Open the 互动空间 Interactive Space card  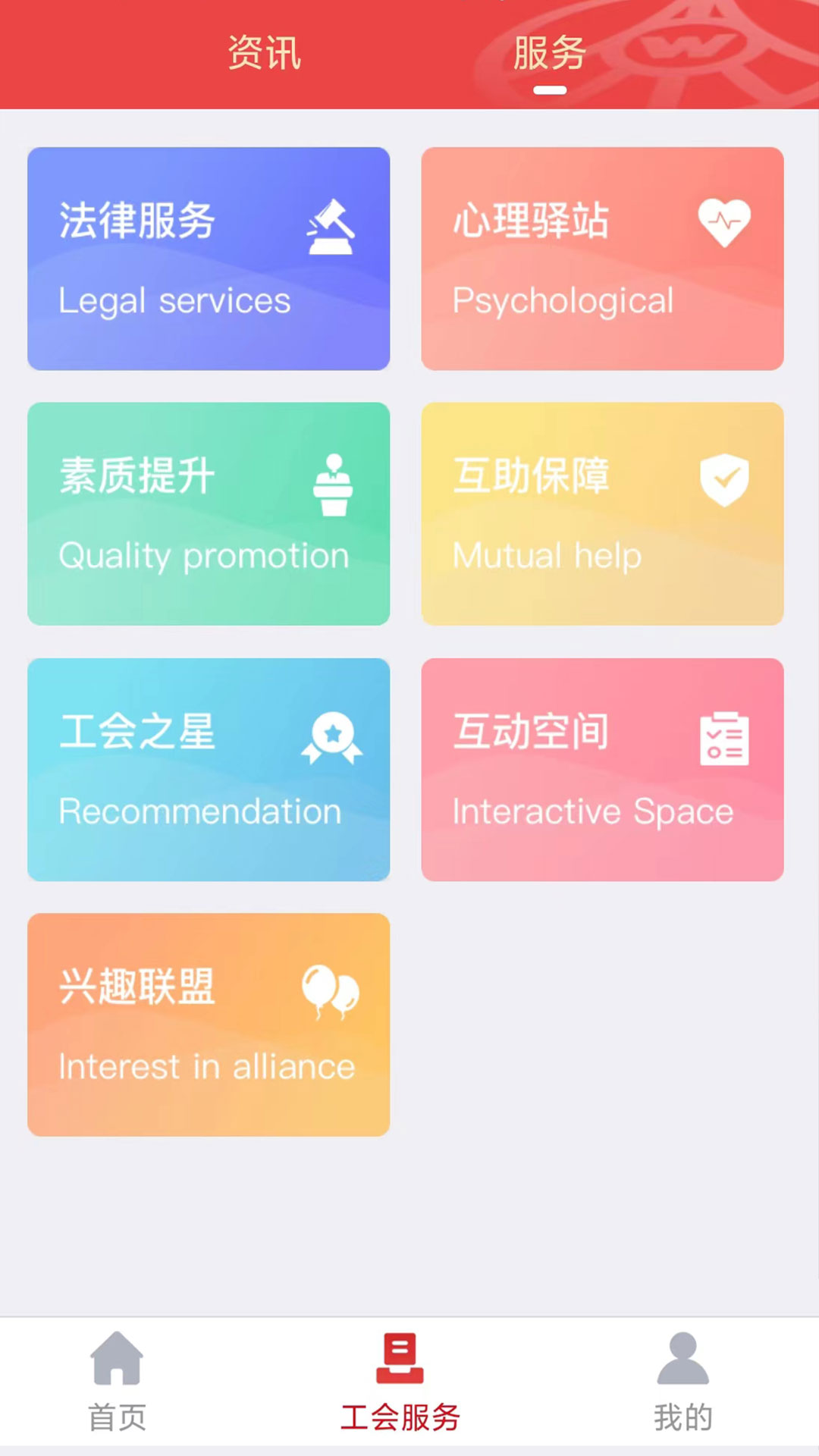click(x=602, y=770)
